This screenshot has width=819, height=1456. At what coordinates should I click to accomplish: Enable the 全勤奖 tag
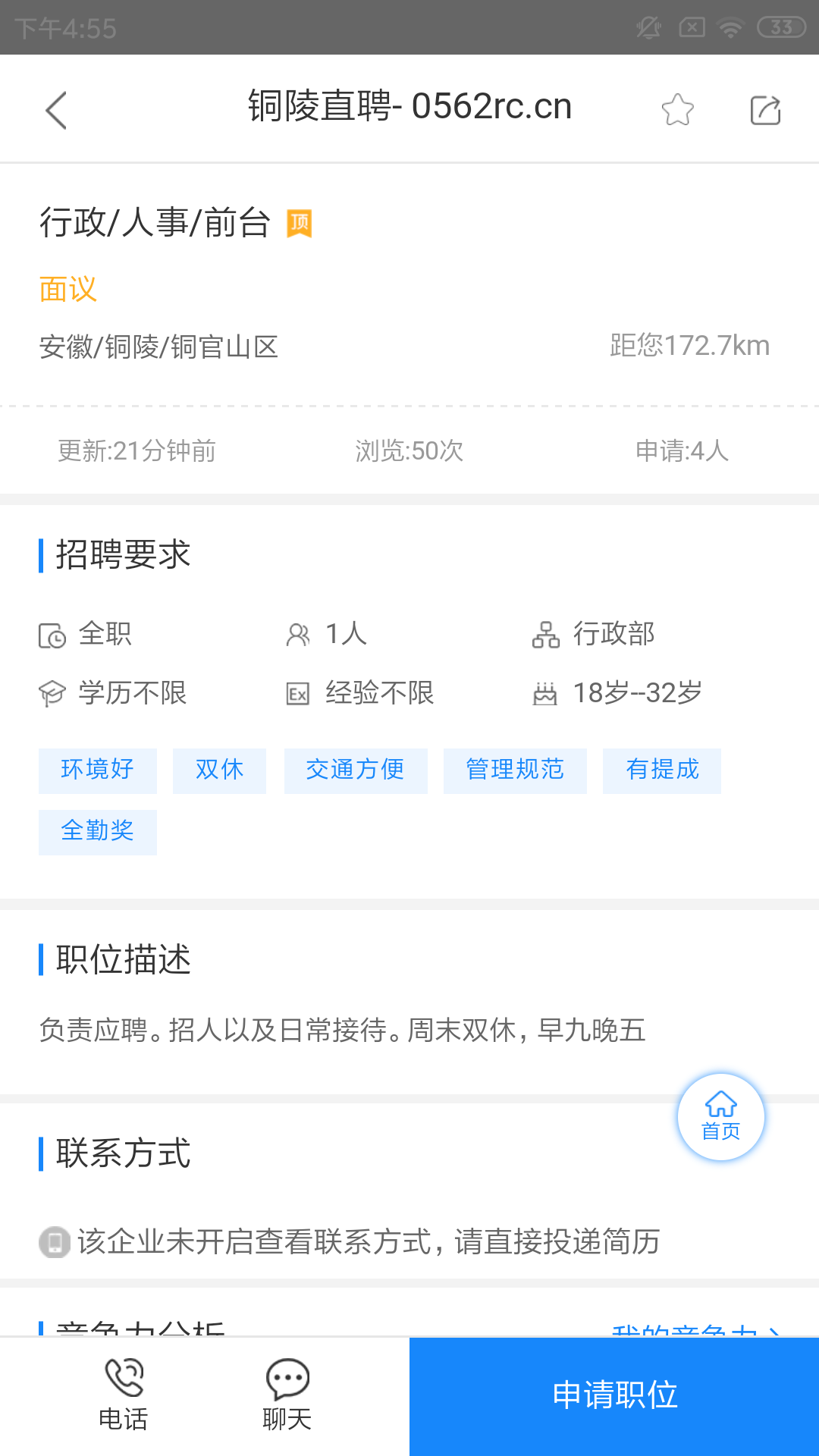pos(97,832)
